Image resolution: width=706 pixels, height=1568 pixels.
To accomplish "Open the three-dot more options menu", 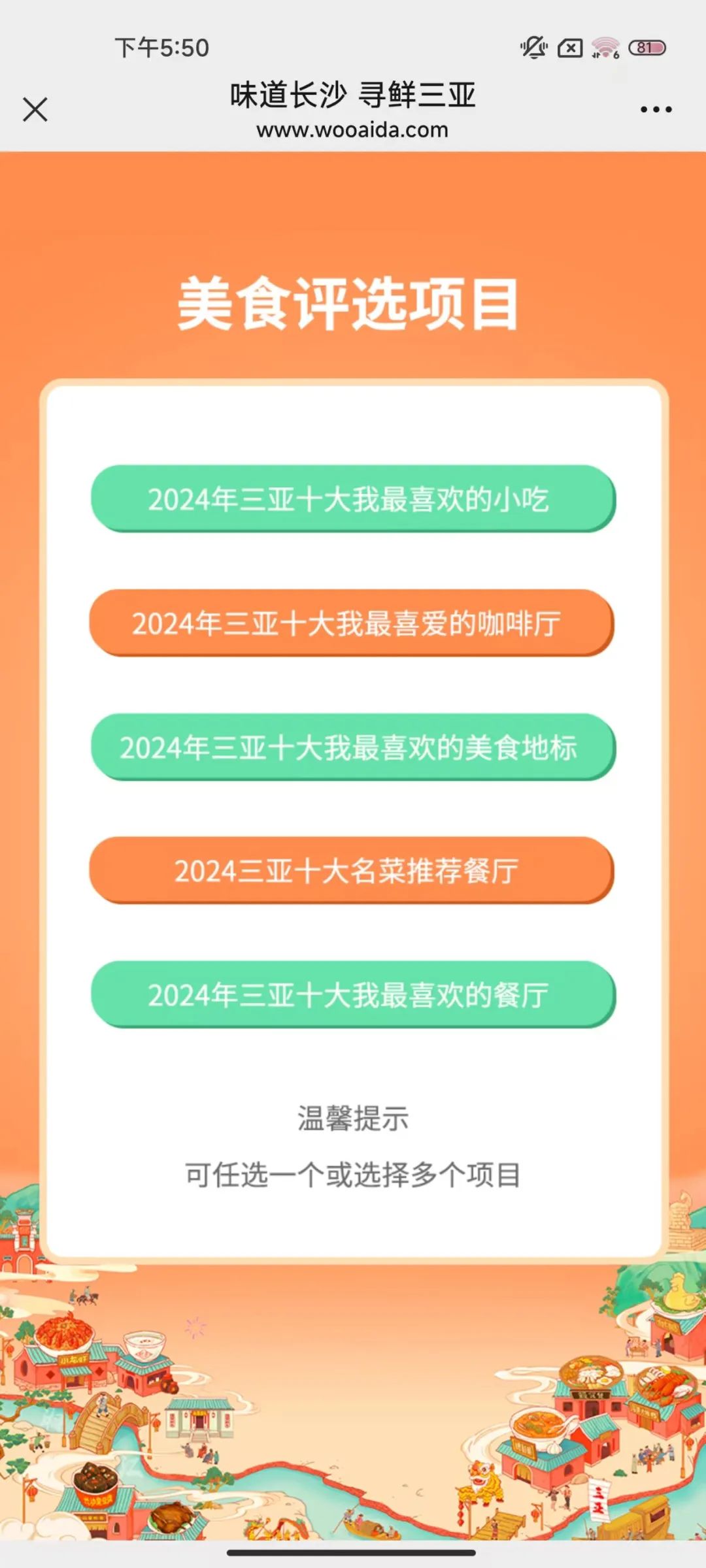I will (x=656, y=110).
